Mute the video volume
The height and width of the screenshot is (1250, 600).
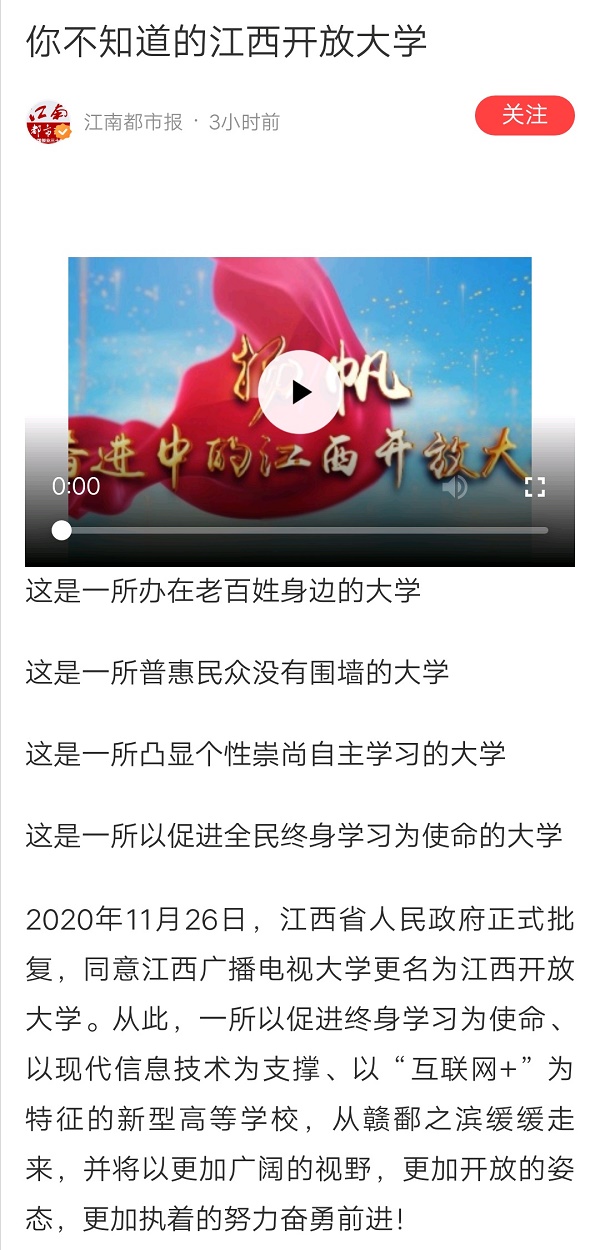(x=455, y=488)
